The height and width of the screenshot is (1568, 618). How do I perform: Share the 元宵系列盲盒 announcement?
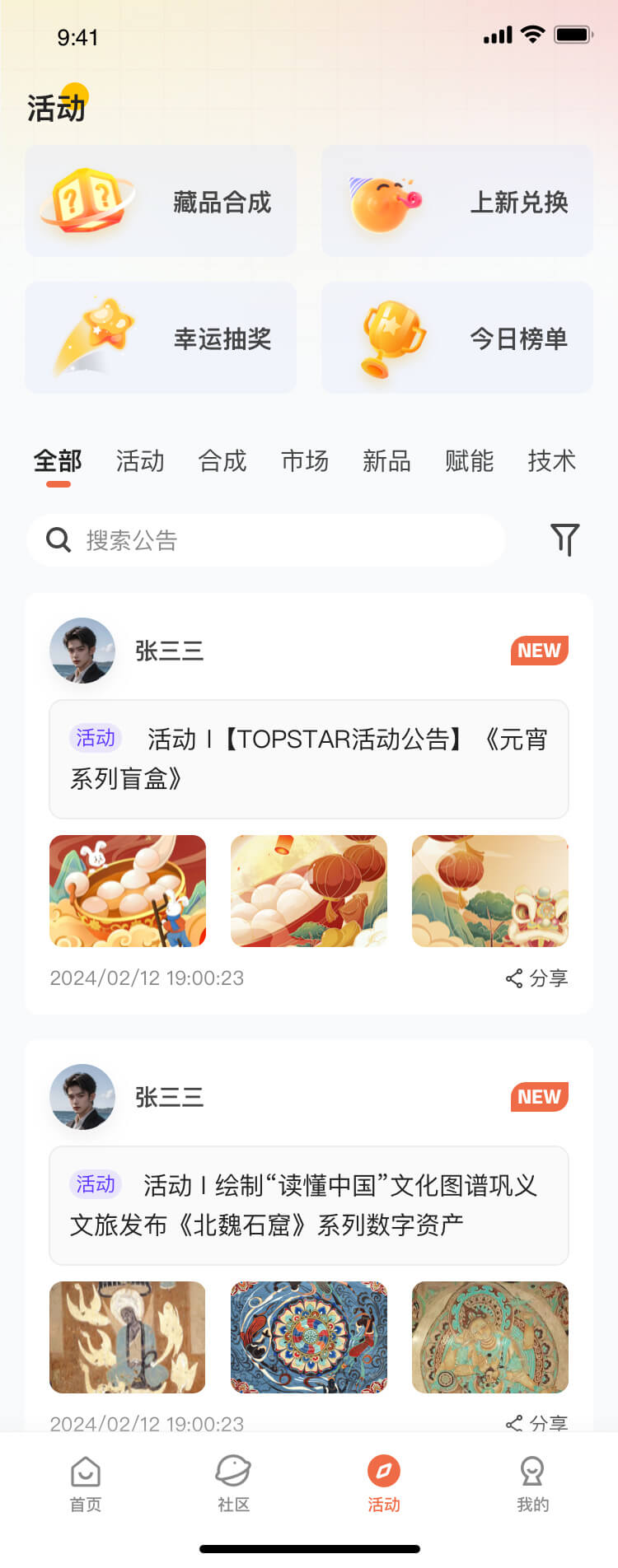(537, 978)
